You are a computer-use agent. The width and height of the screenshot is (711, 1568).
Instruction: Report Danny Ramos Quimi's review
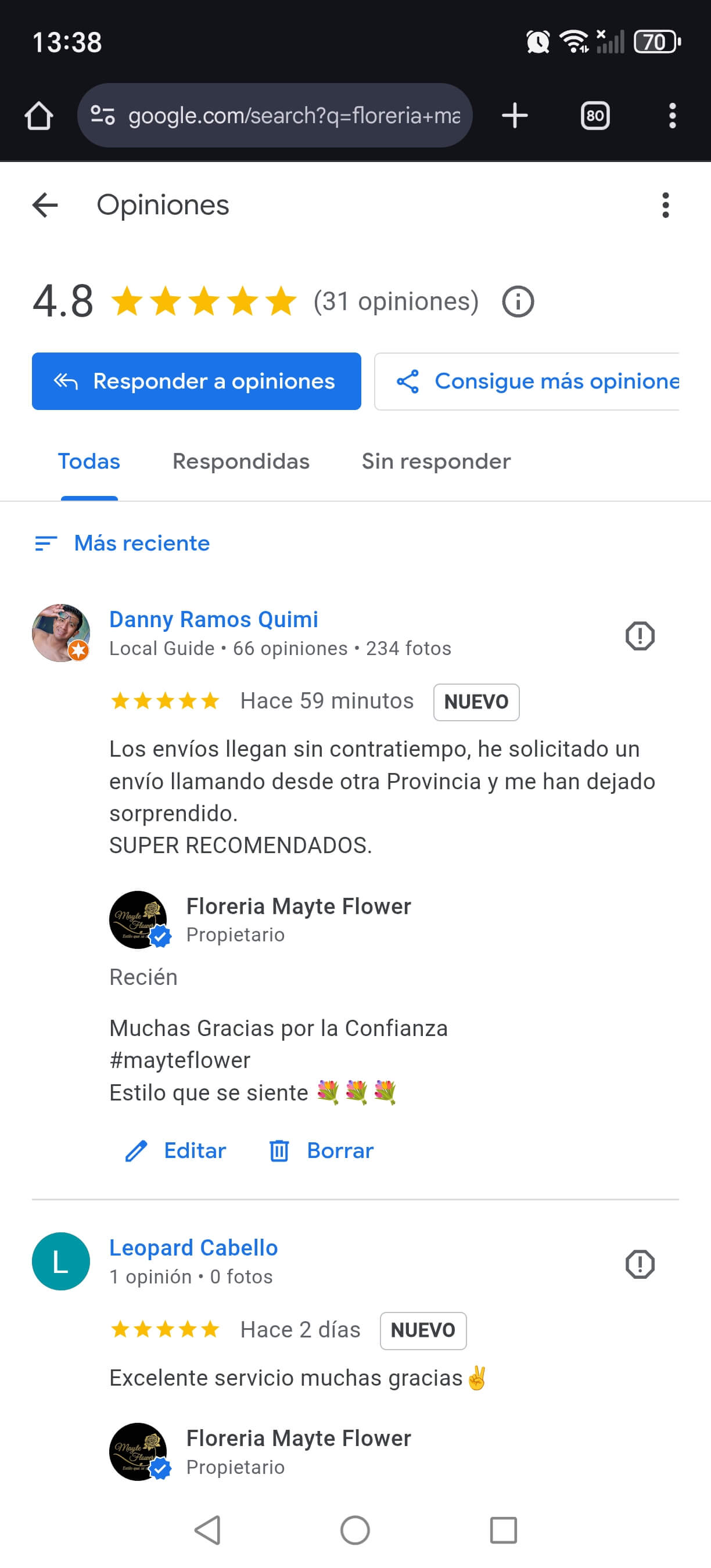pos(639,636)
